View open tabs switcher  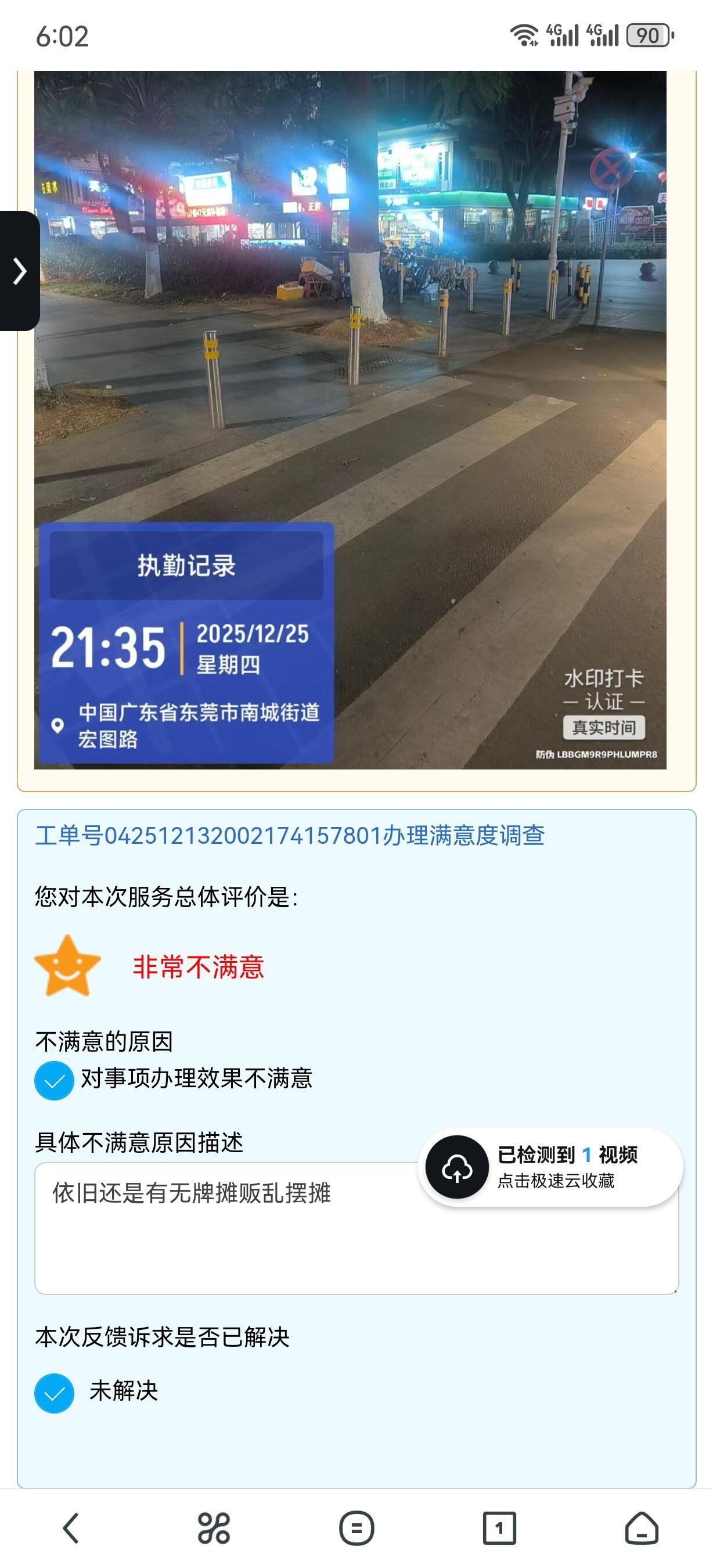coord(499,1528)
